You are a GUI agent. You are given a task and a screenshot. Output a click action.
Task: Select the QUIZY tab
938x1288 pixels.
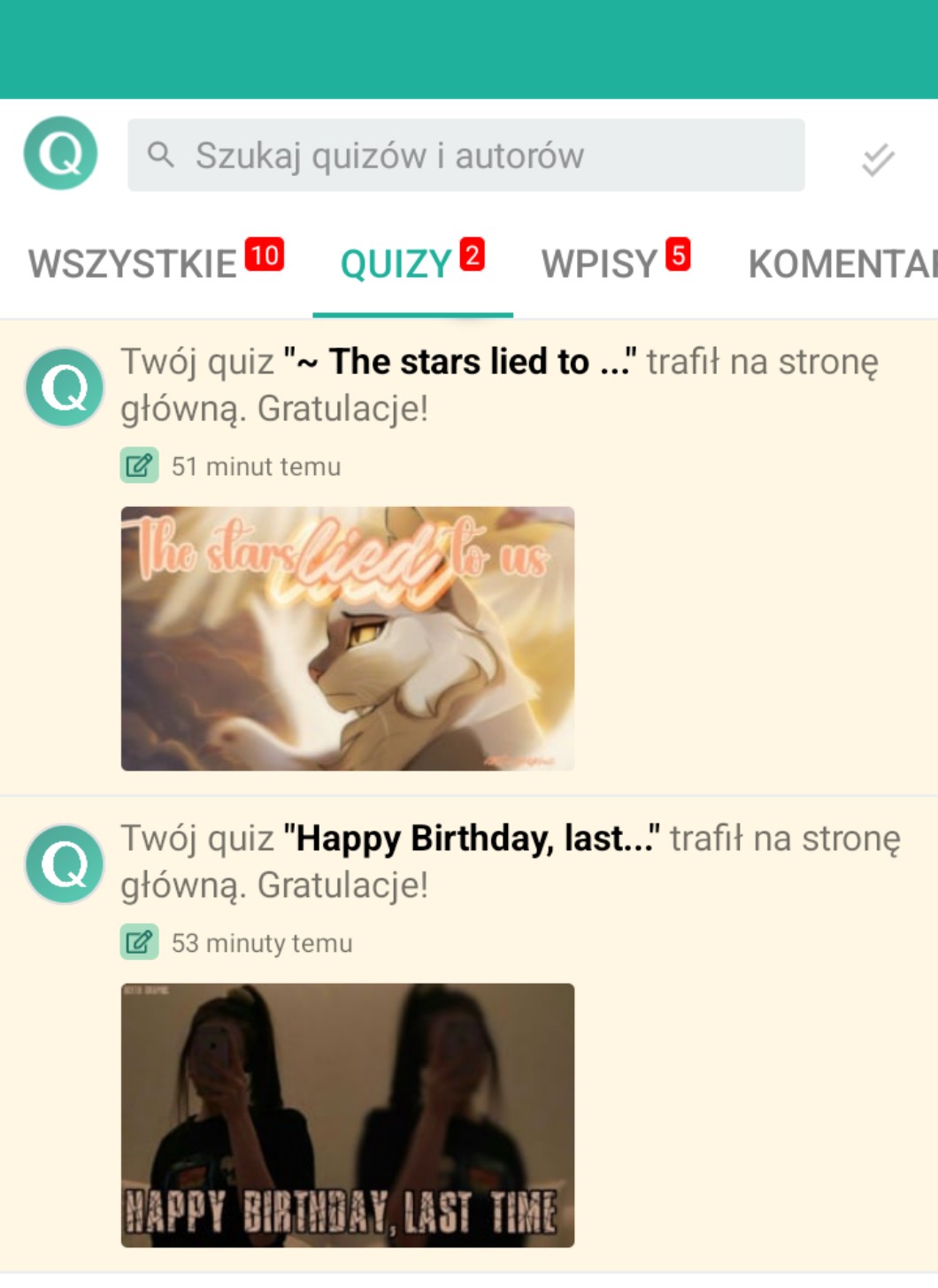click(411, 264)
